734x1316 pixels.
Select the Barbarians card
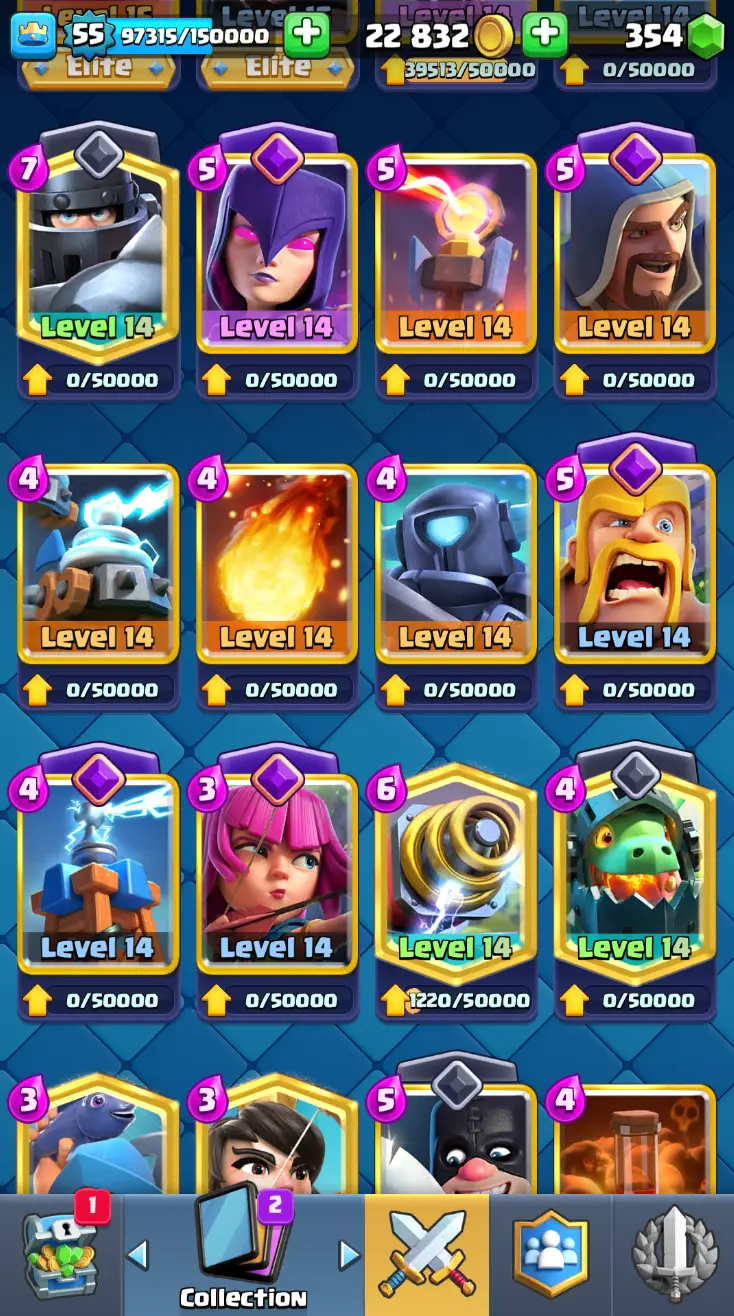(x=634, y=560)
